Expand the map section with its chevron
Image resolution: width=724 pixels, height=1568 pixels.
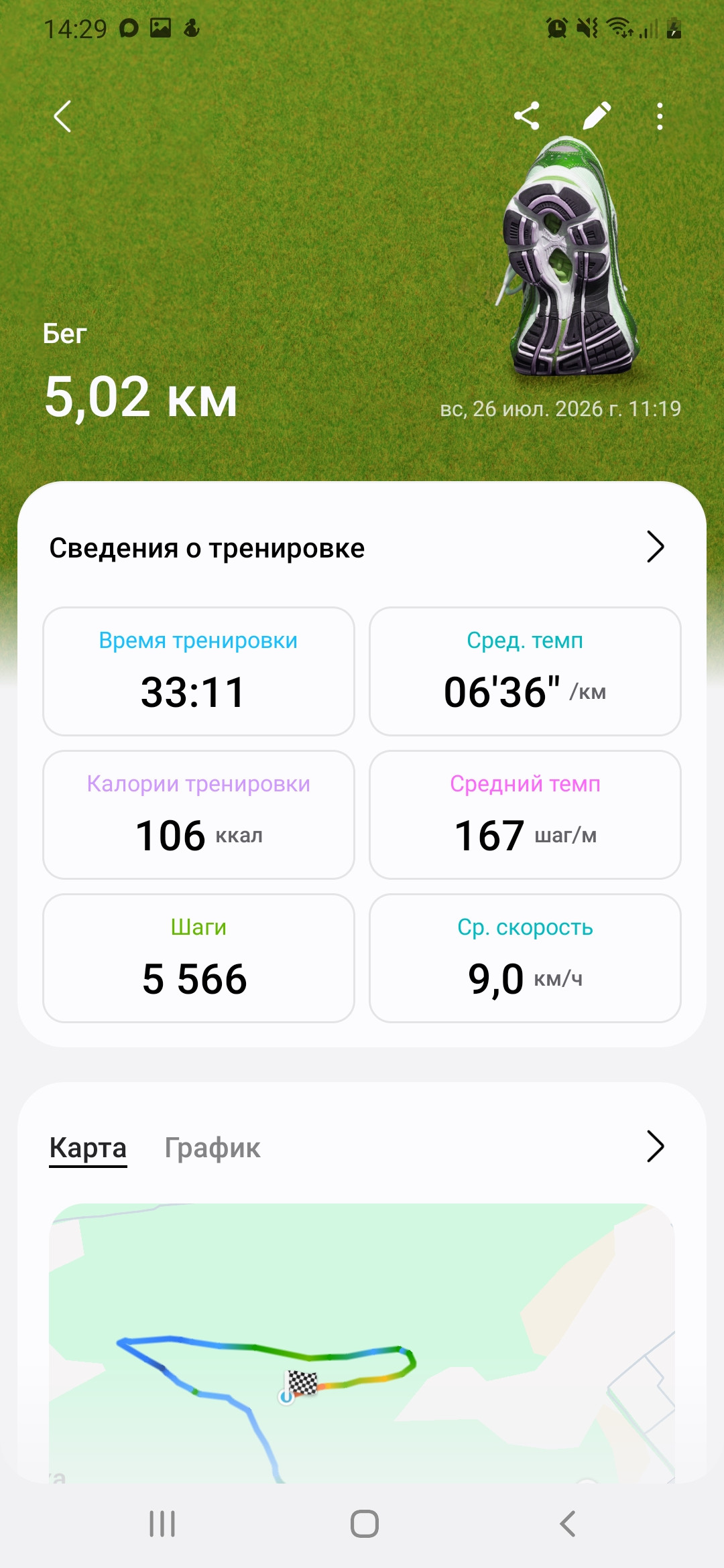point(655,1147)
